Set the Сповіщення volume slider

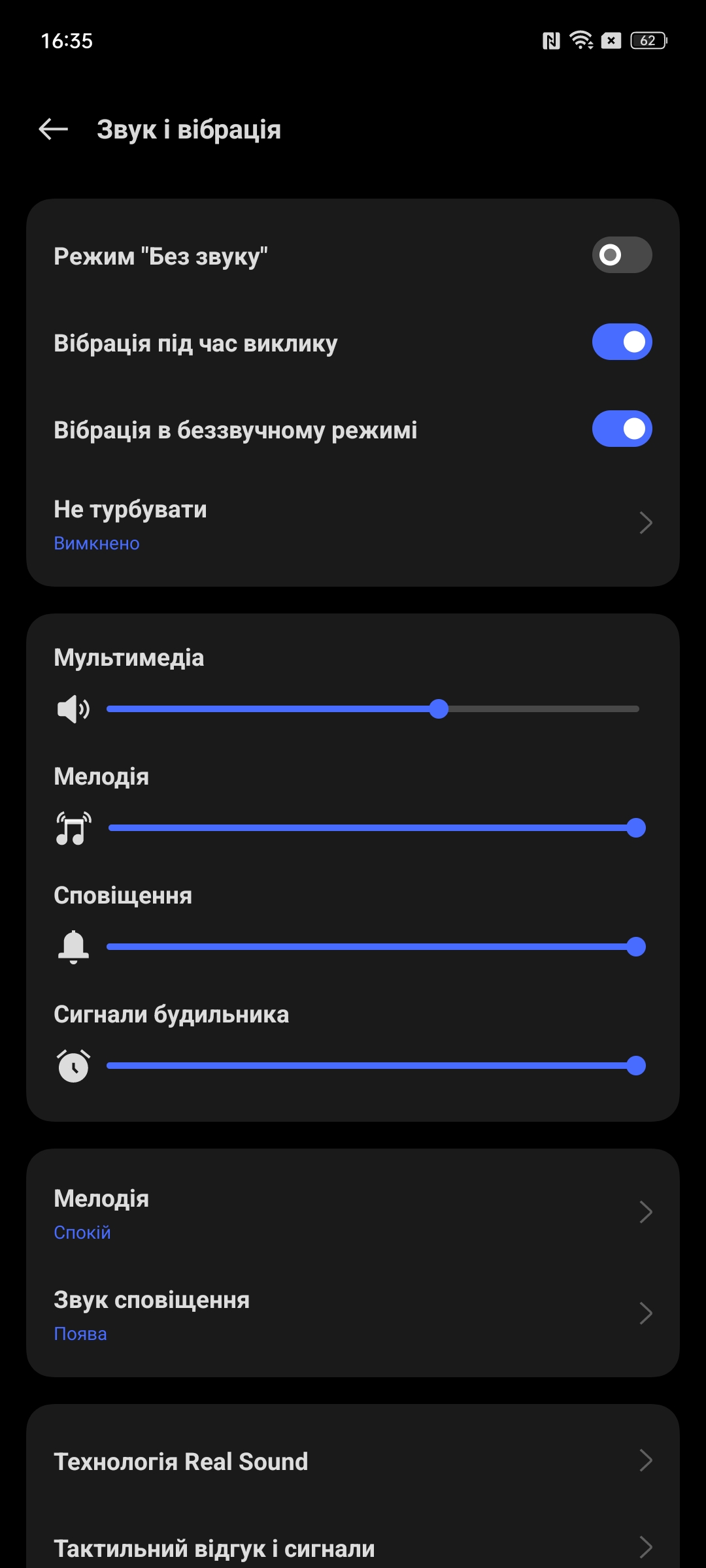[x=373, y=947]
